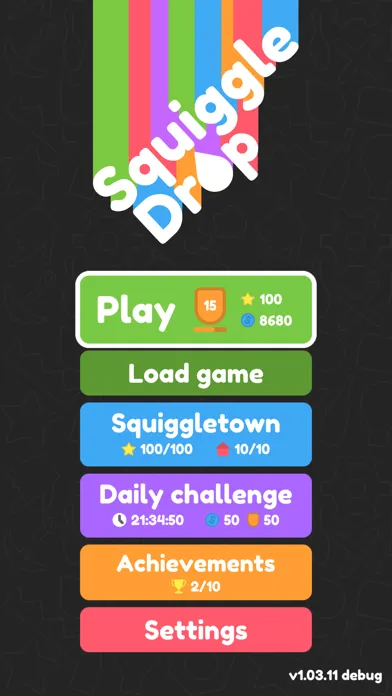Image resolution: width=392 pixels, height=696 pixels.
Task: View the Achievements list
Action: point(196,573)
